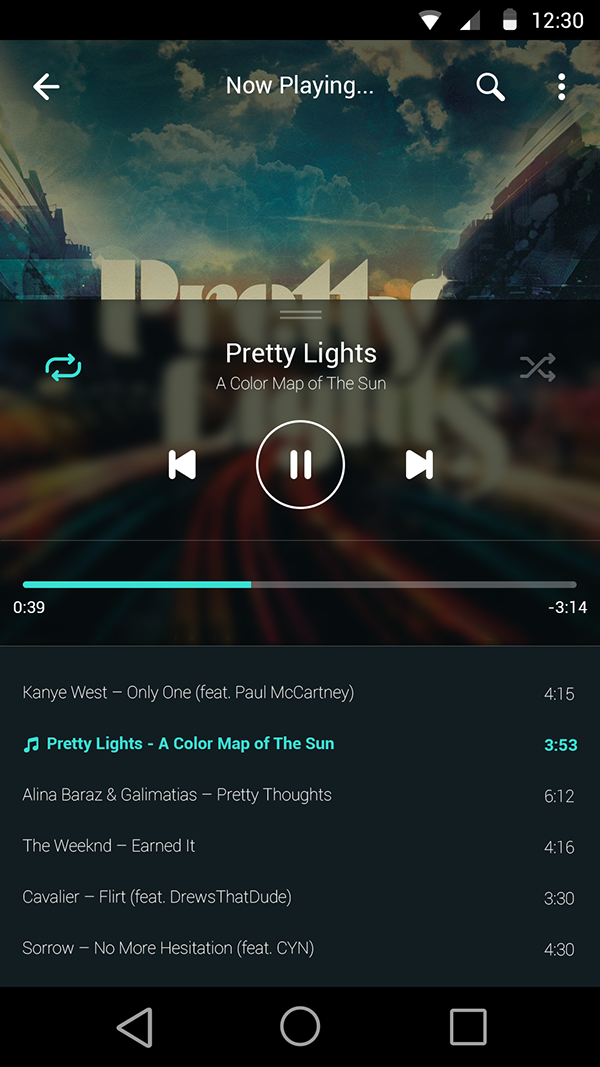Open the overflow menu
The image size is (600, 1067).
[561, 87]
